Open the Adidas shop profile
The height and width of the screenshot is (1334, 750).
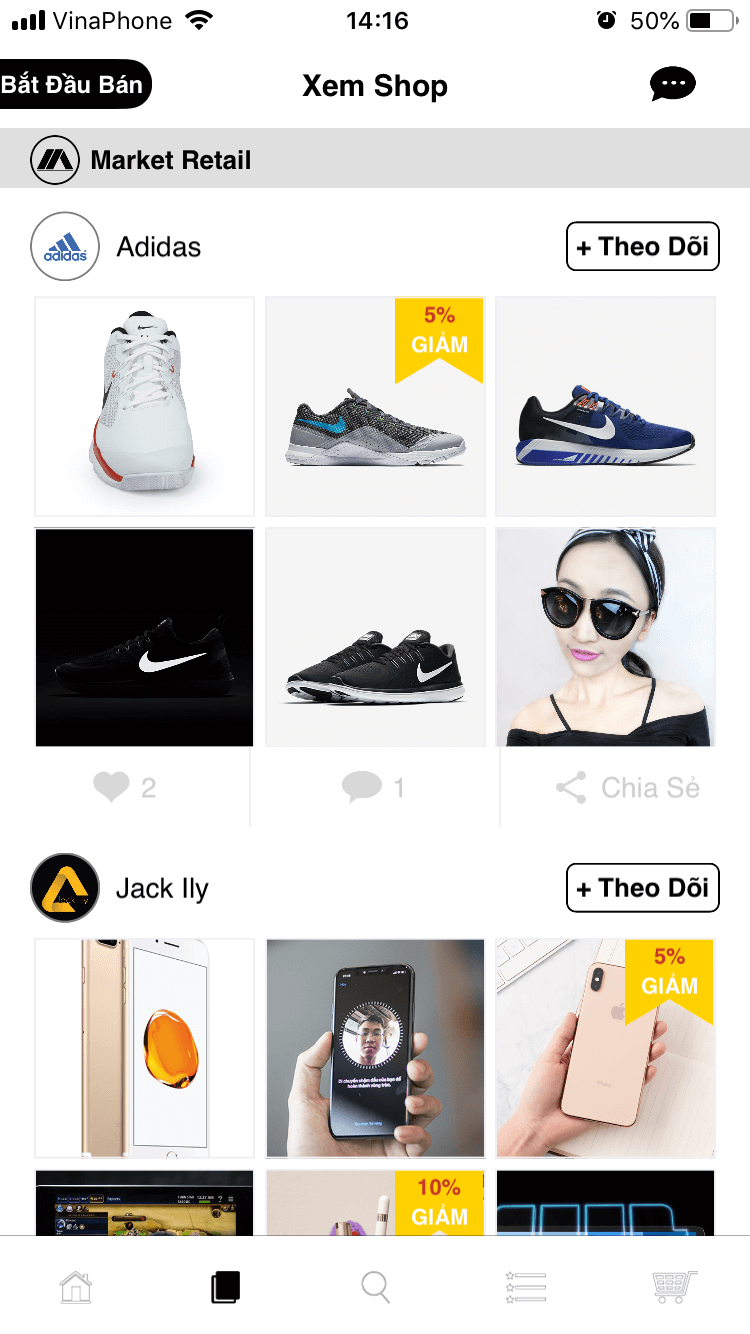tap(65, 247)
